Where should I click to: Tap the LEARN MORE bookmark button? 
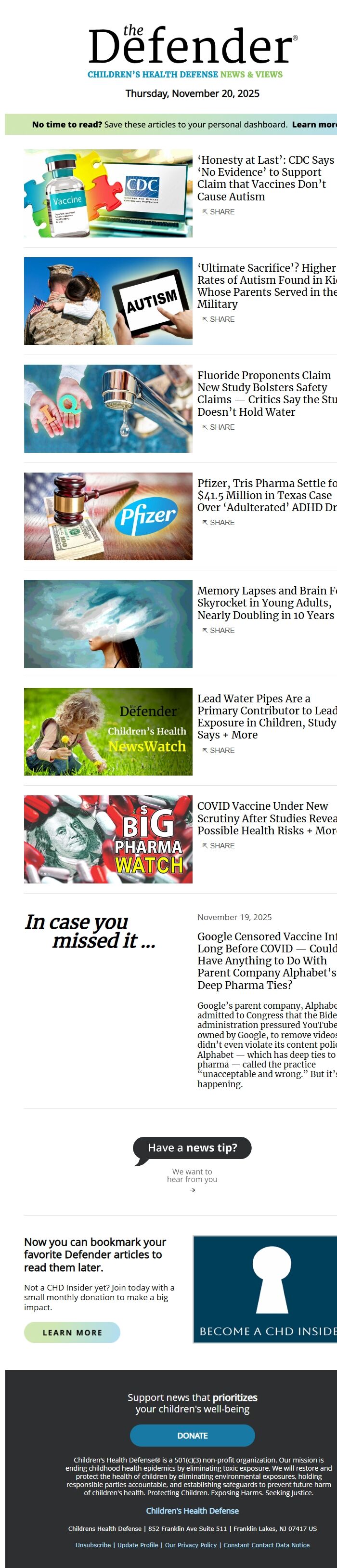pyautogui.click(x=72, y=1332)
